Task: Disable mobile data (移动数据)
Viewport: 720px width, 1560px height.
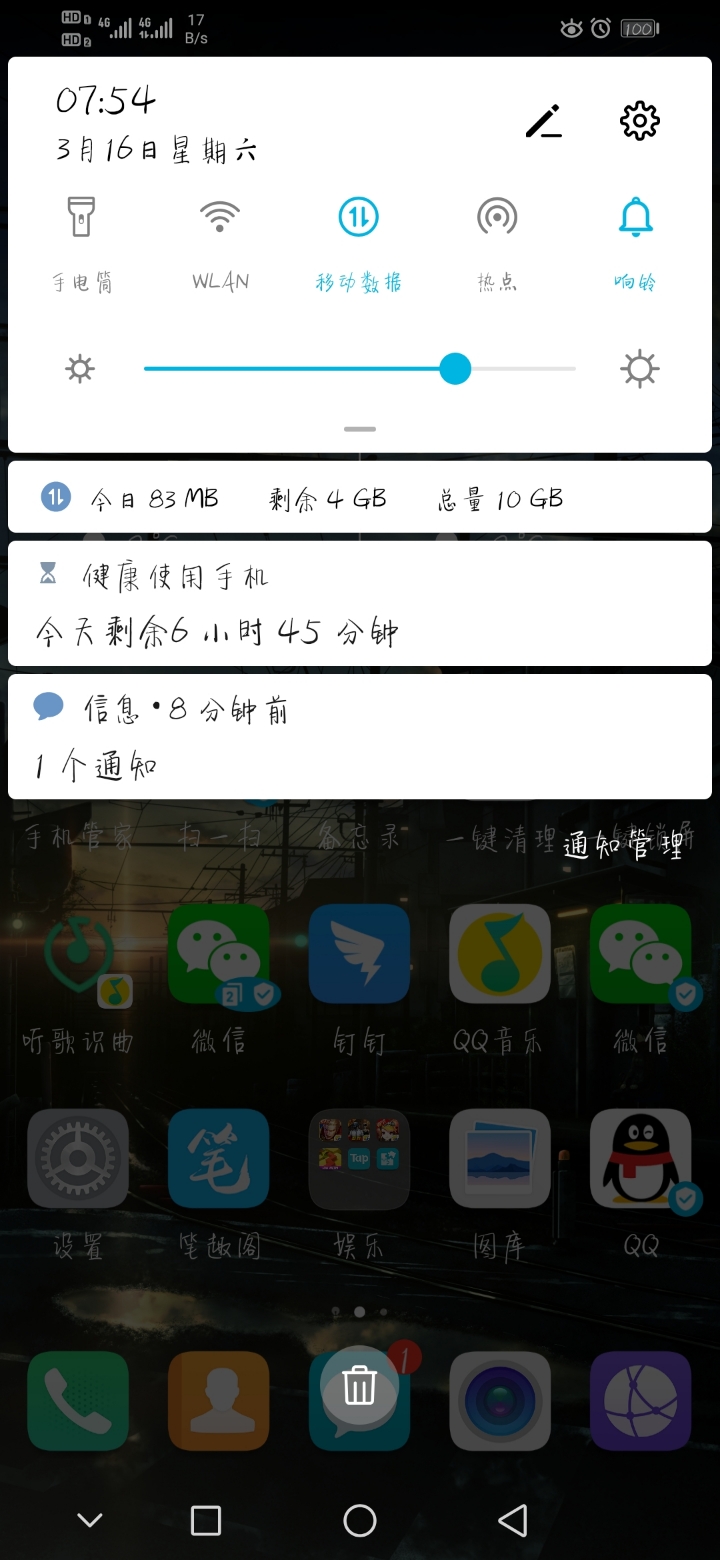Action: [358, 217]
